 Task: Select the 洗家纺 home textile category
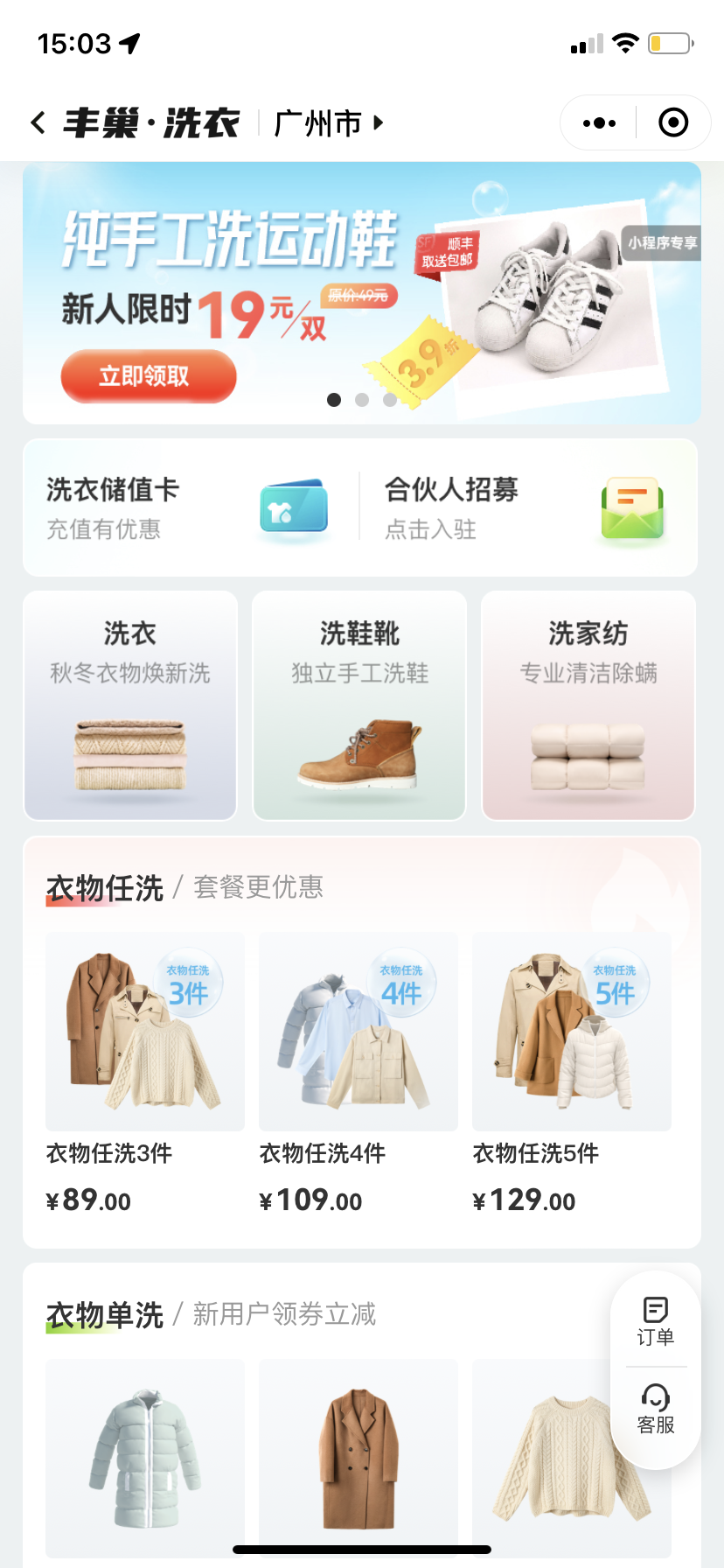click(588, 705)
